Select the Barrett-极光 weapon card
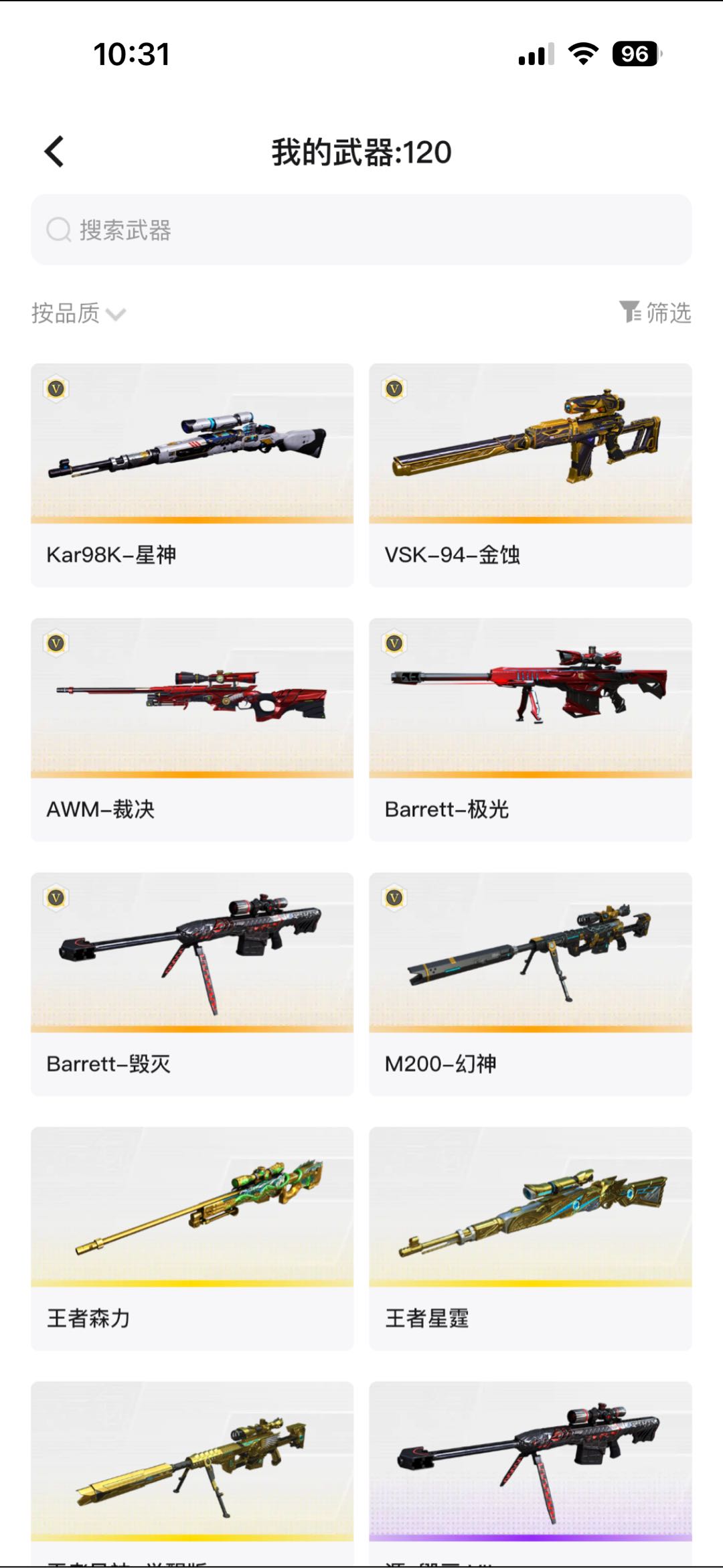This screenshot has height=1568, width=723. point(530,728)
